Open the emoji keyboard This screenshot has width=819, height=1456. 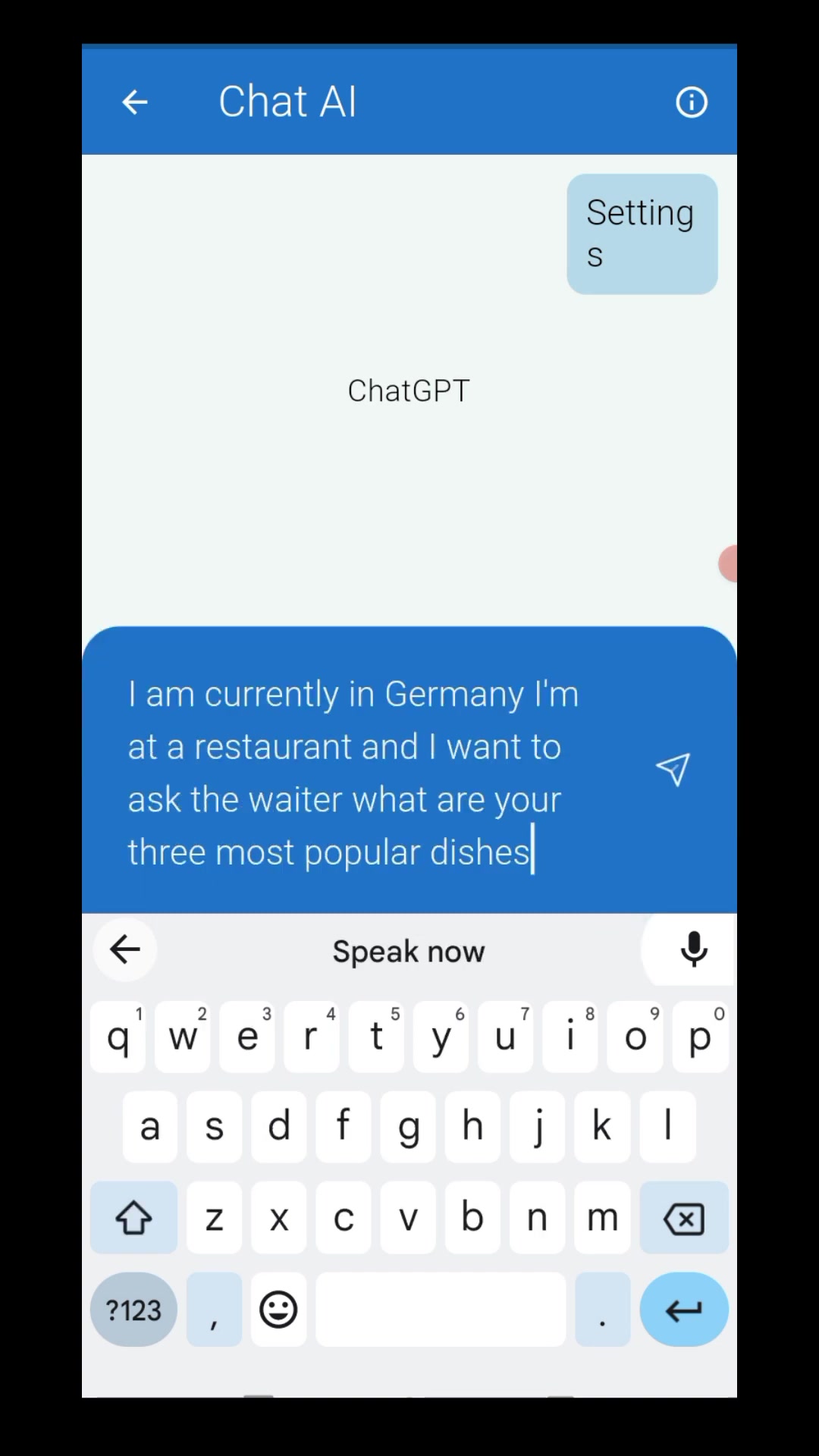(x=278, y=1310)
